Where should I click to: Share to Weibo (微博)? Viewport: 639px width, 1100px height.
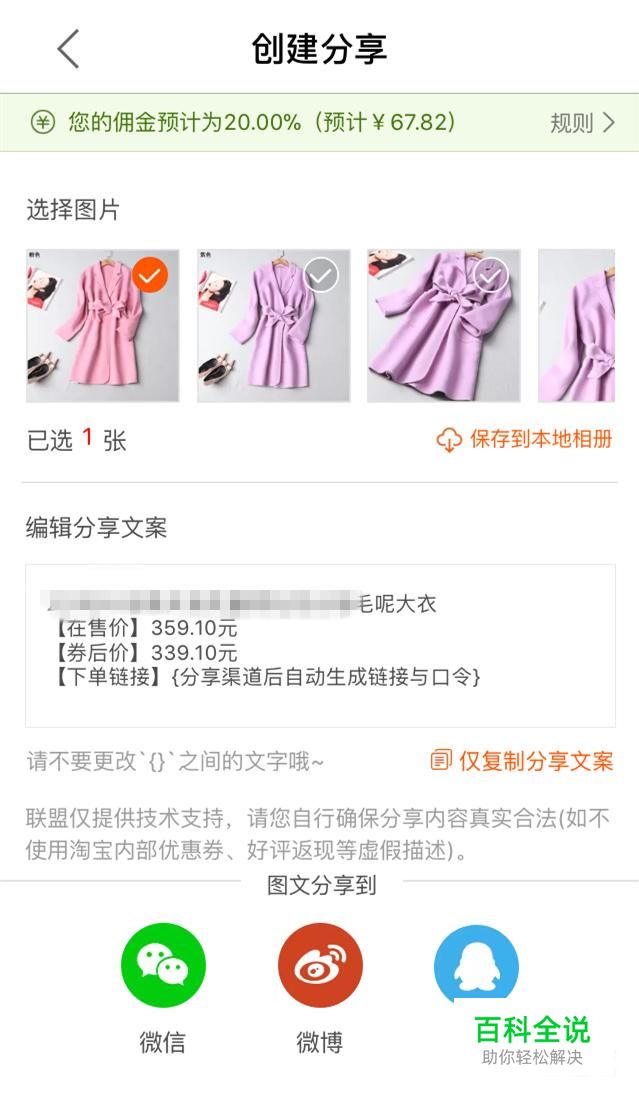pyautogui.click(x=320, y=967)
